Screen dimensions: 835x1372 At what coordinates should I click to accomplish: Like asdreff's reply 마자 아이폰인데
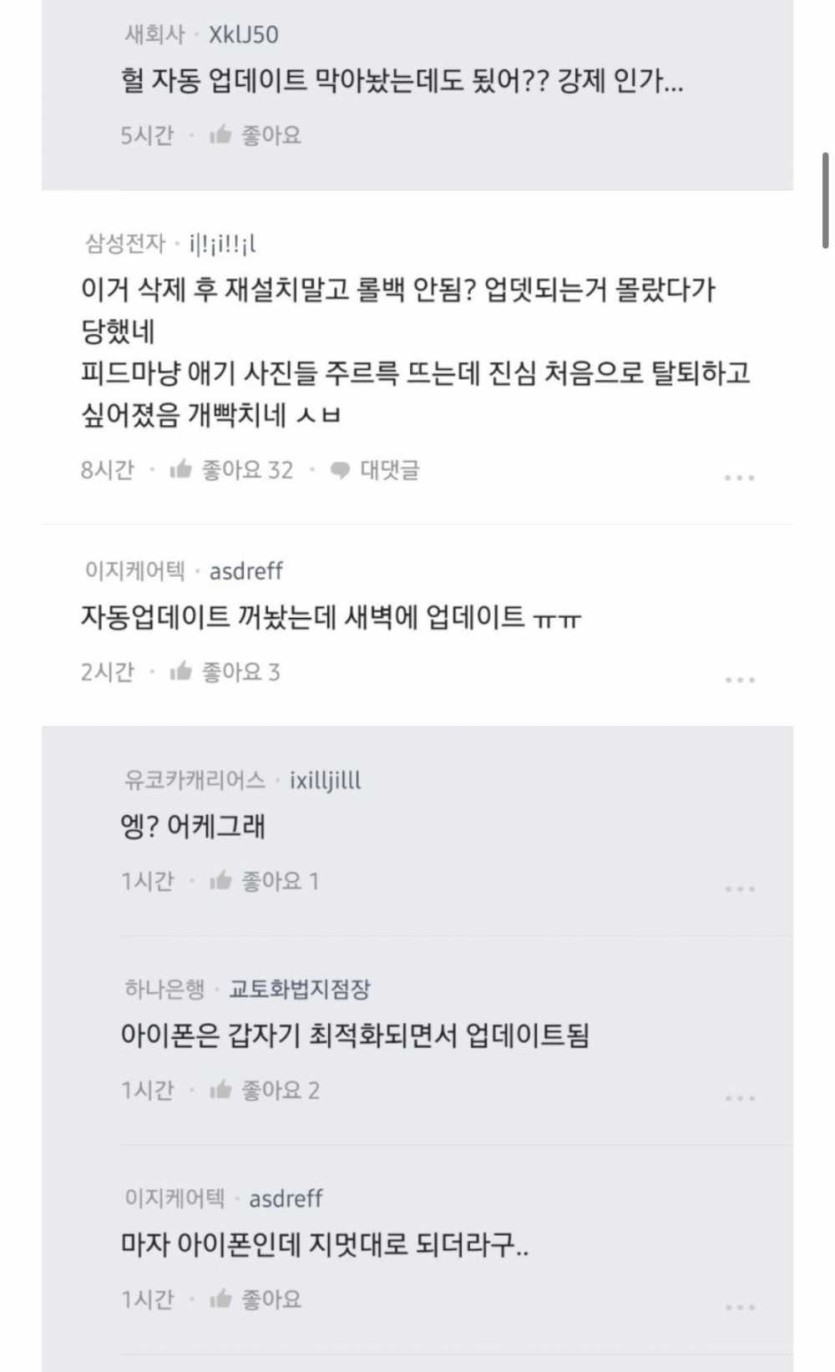point(255,1299)
